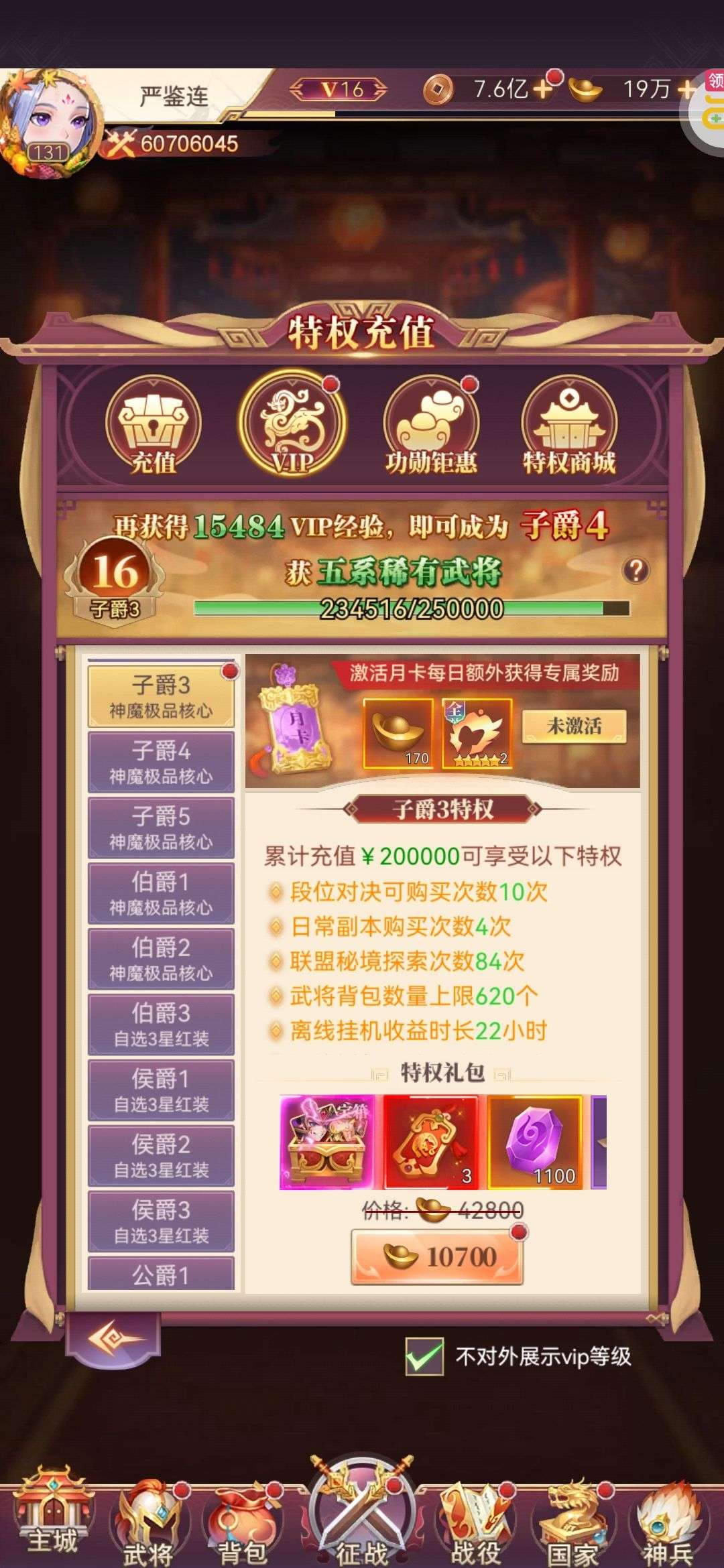
Task: Select the 侯爵2 privilege level
Action: (x=161, y=1156)
